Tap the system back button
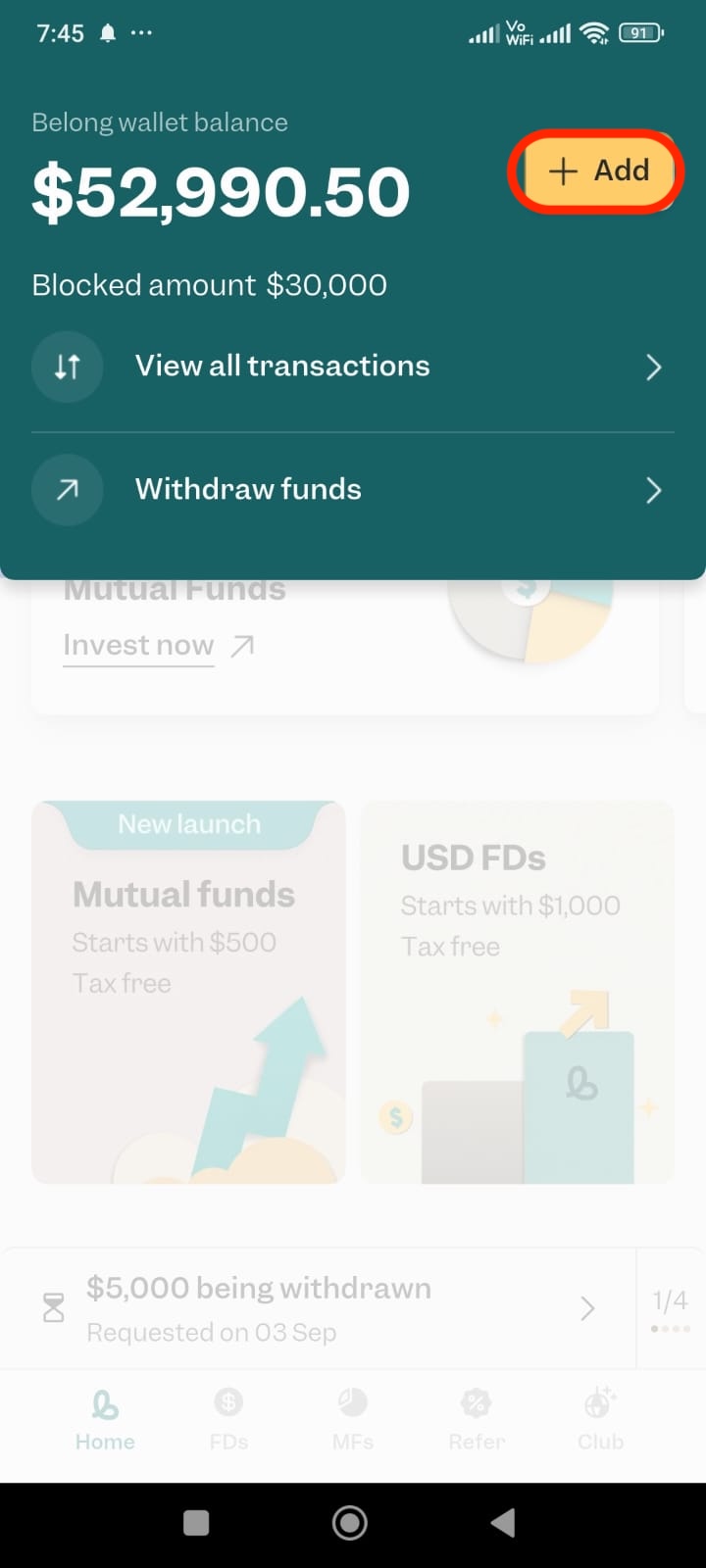The image size is (706, 1568). [503, 1523]
